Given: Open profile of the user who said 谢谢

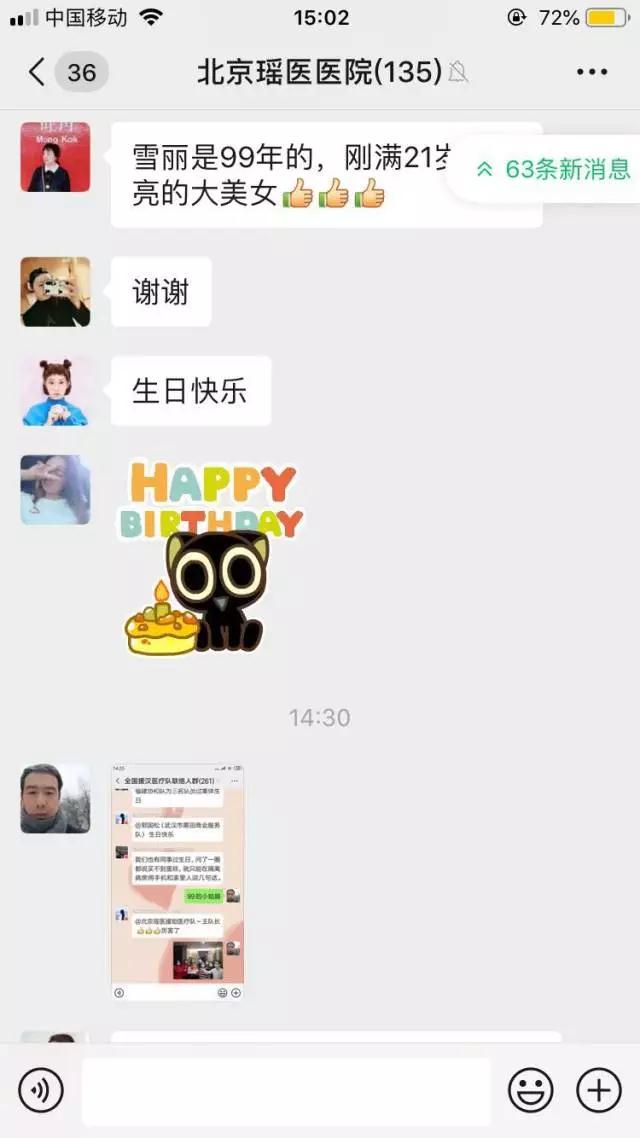Looking at the screenshot, I should coord(55,292).
